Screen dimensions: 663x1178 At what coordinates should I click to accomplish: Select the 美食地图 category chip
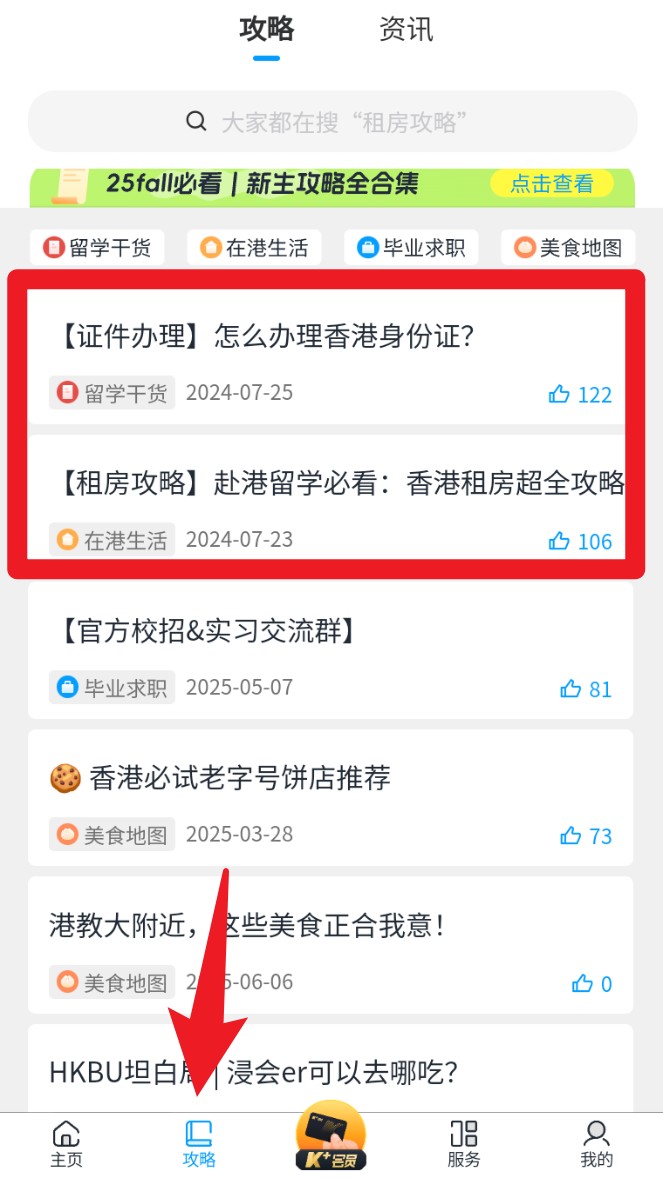tap(569, 248)
